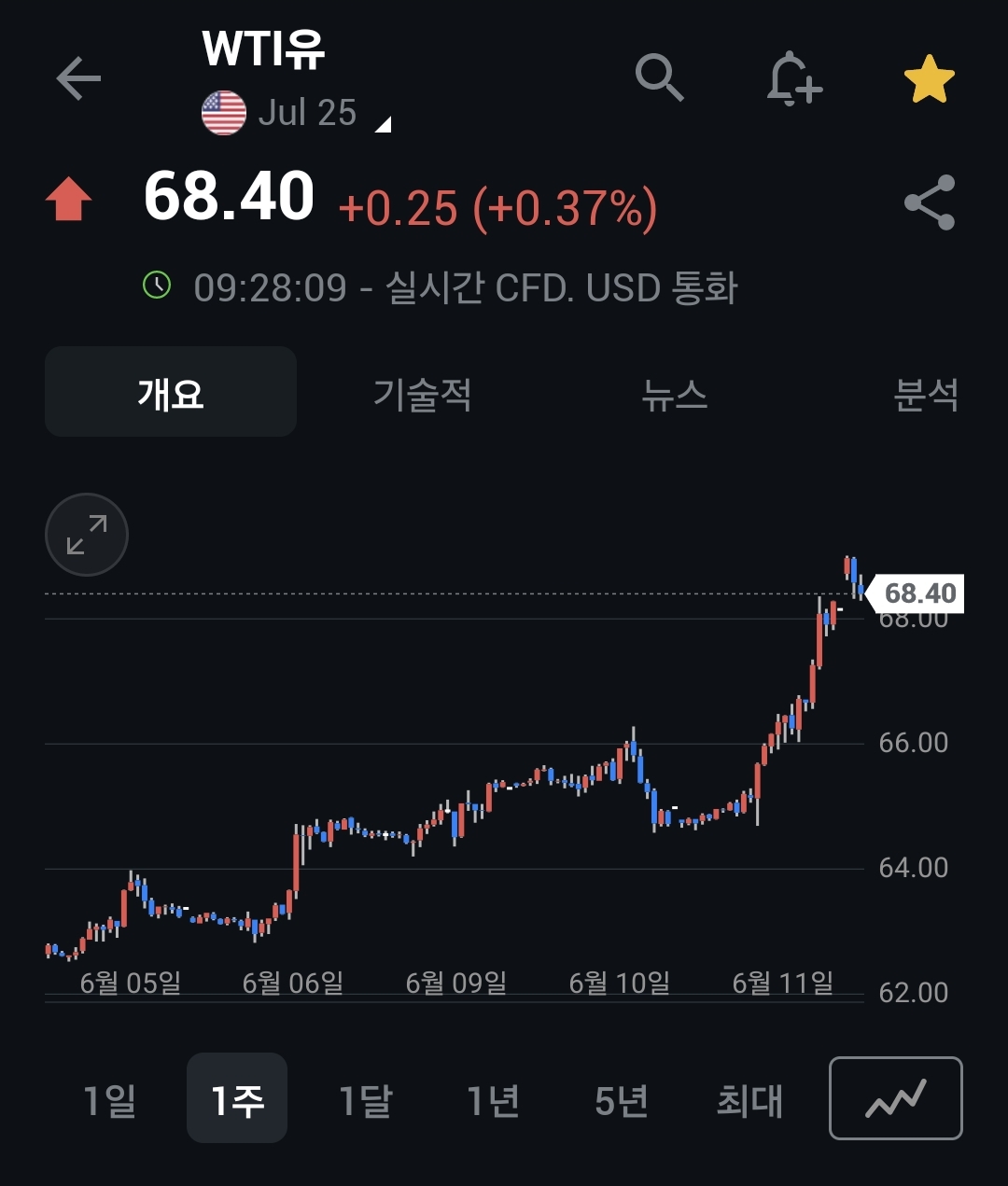Screen dimensions: 1008x1186
Task: Open the 분석 tab
Action: [925, 393]
